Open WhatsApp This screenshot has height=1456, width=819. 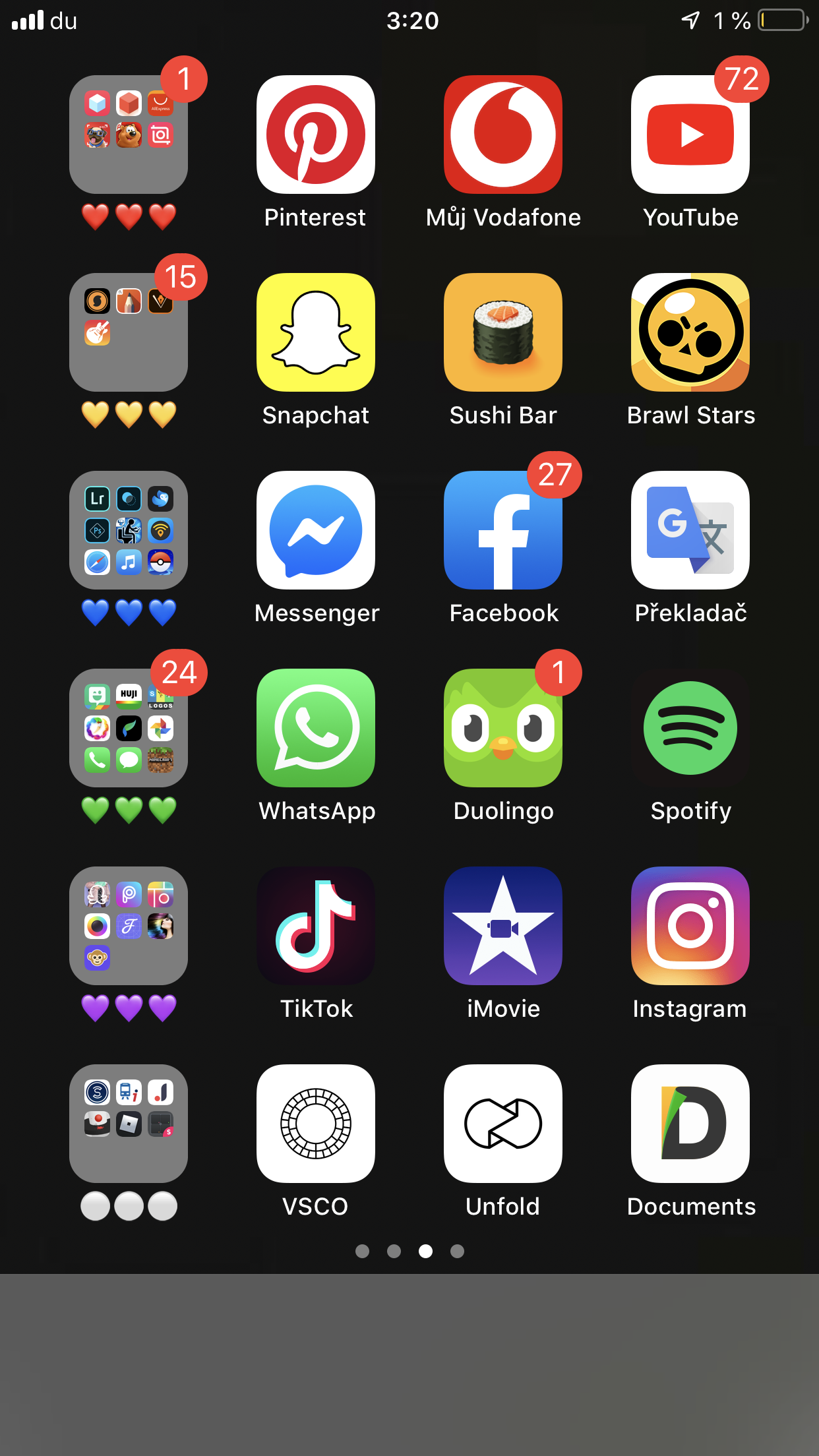point(316,728)
